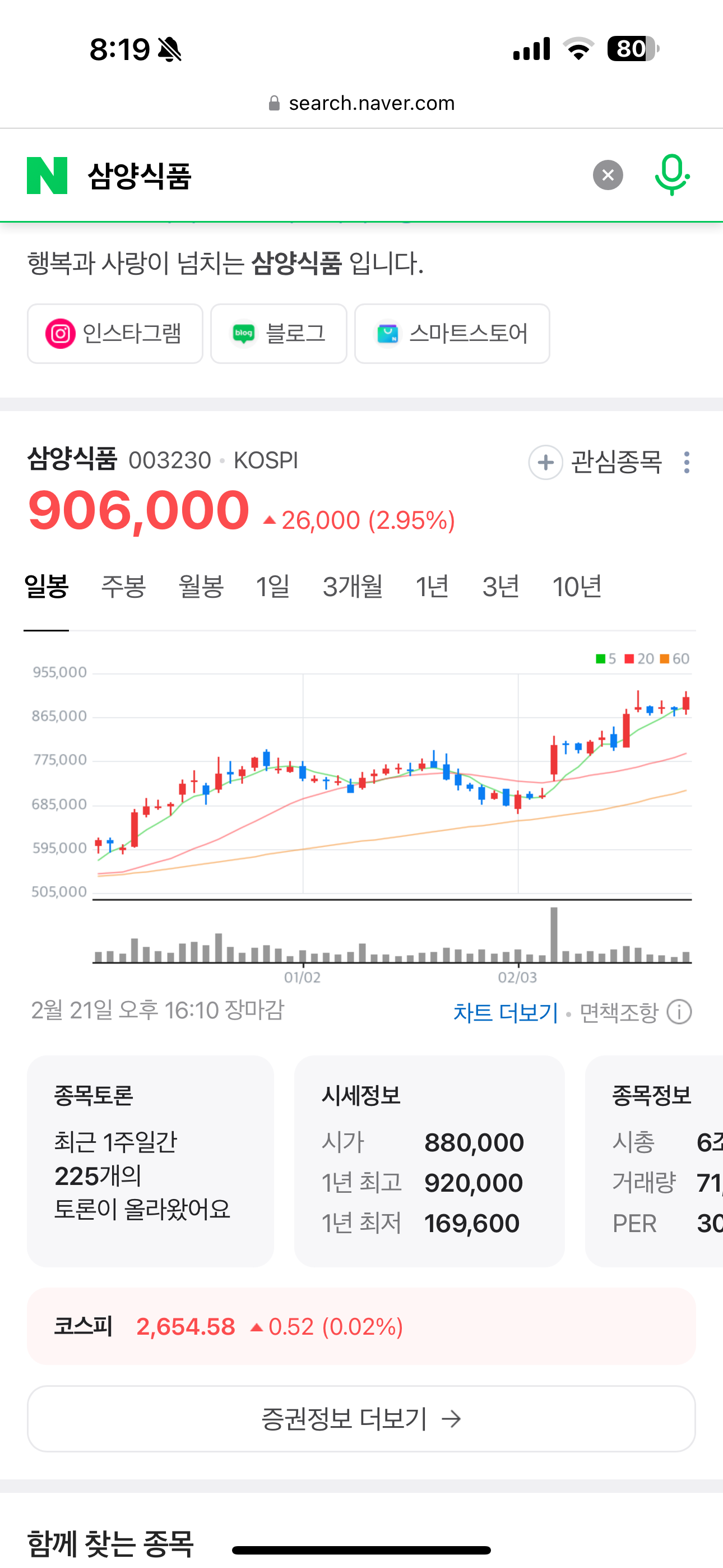Tap the Naver N logo home button

(x=47, y=176)
